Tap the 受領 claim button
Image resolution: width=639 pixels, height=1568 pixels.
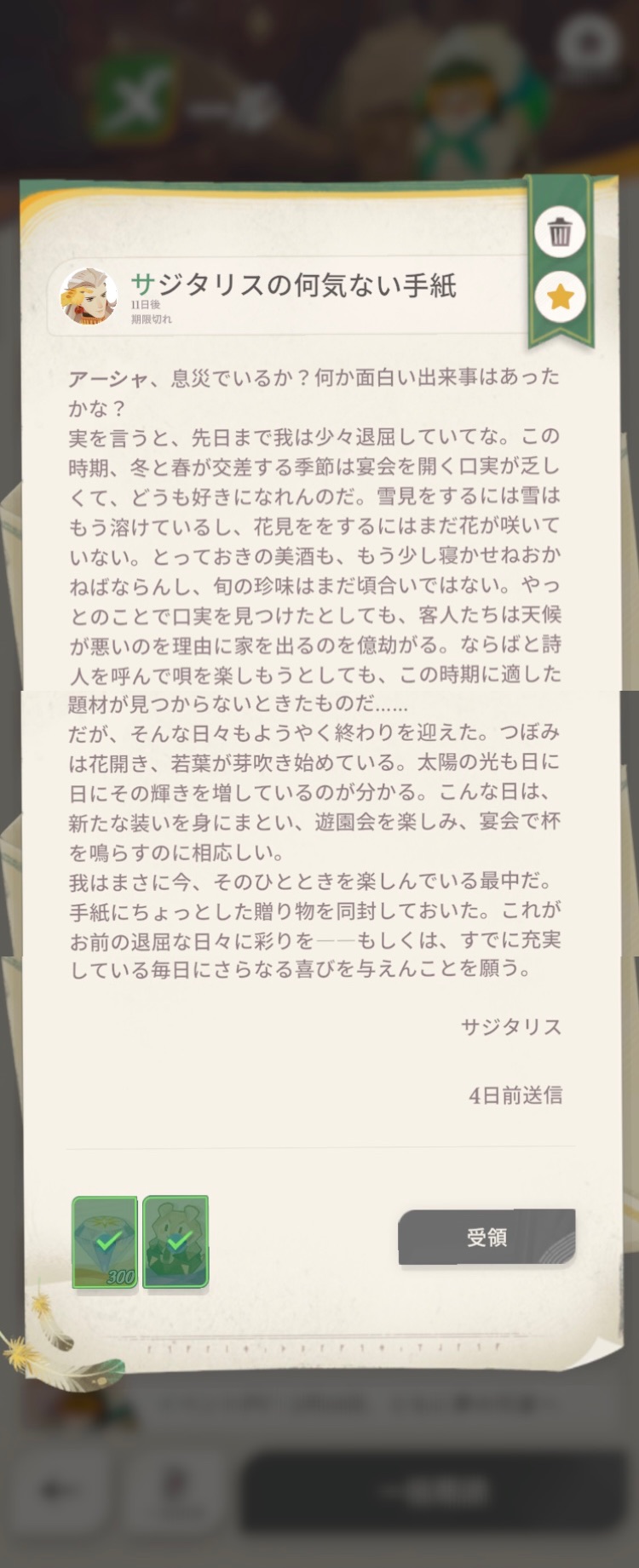pos(486,1237)
